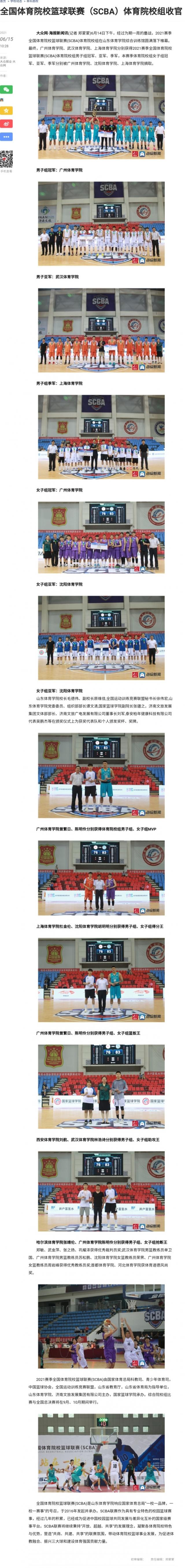Share article to WeChat
Screen dimensions: 185x1568
pyautogui.click(x=6, y=89)
